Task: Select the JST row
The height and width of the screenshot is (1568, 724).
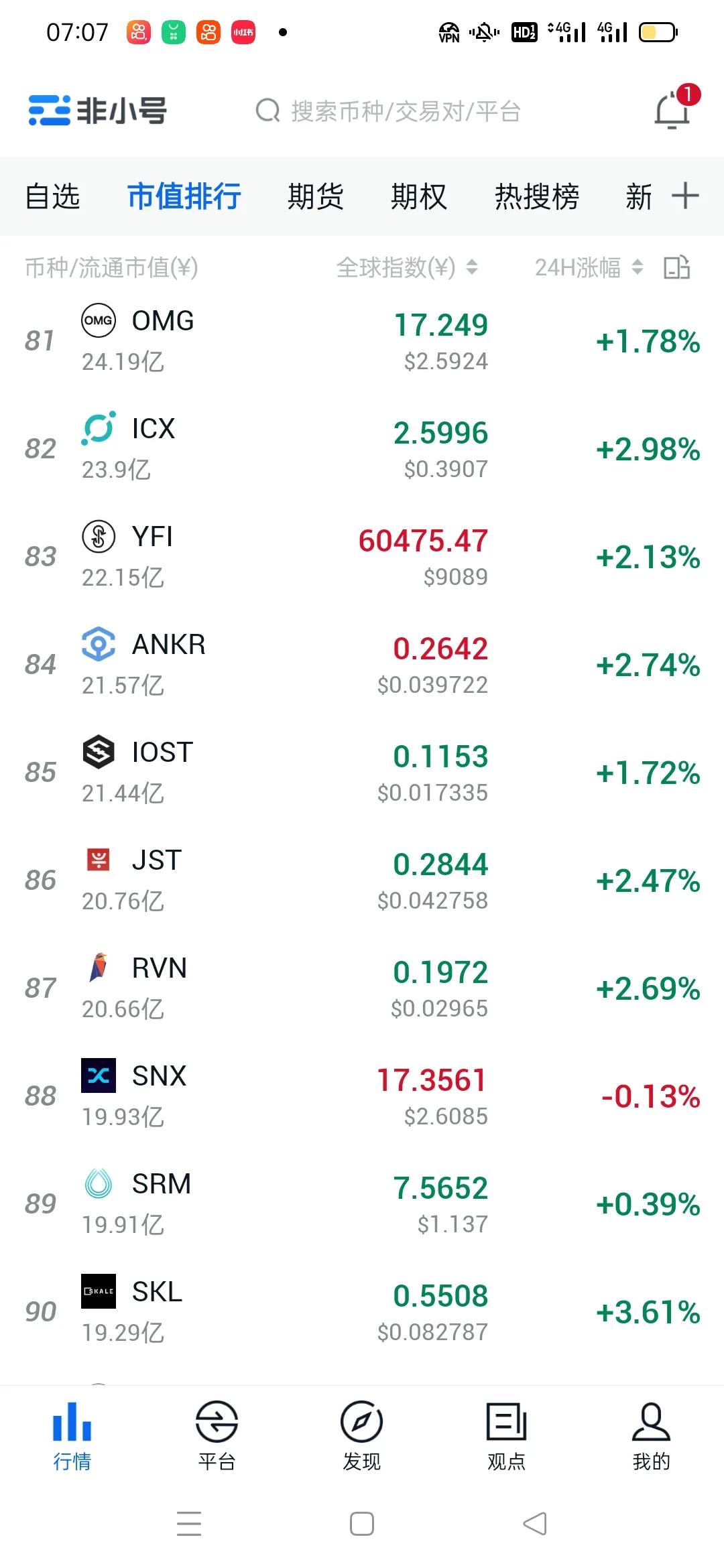Action: 362,880
